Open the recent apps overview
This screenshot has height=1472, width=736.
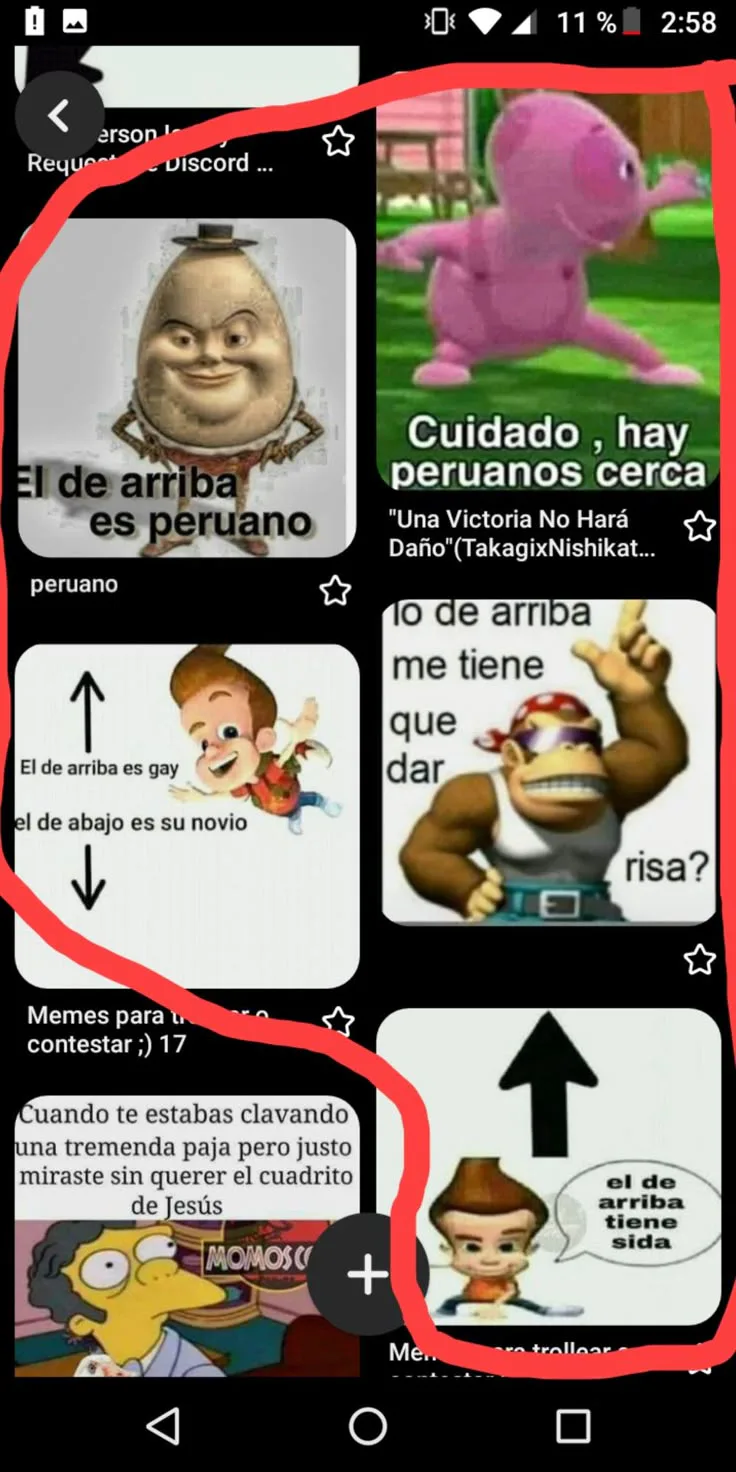point(573,1426)
